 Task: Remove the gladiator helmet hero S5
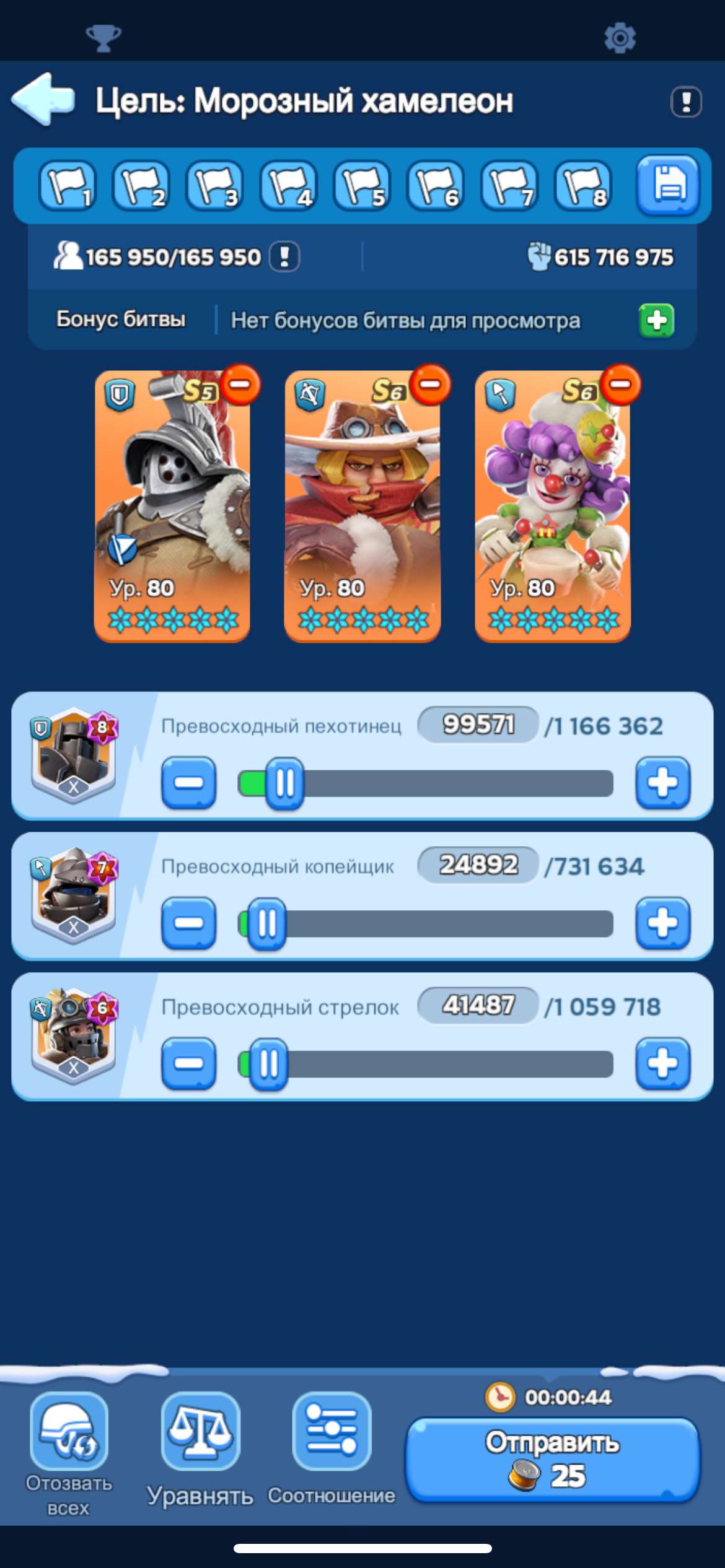coord(240,385)
